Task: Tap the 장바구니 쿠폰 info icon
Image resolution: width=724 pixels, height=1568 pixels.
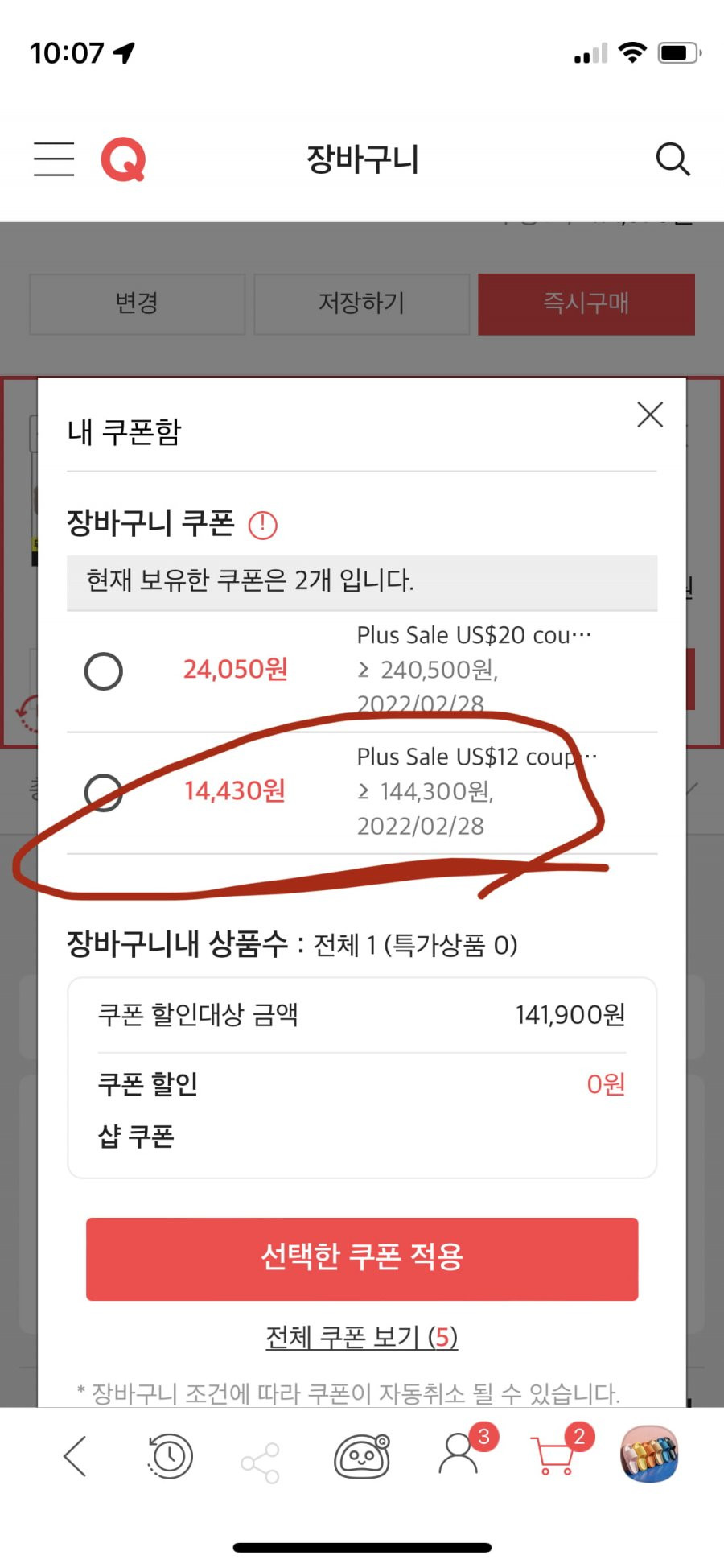Action: pyautogui.click(x=262, y=525)
